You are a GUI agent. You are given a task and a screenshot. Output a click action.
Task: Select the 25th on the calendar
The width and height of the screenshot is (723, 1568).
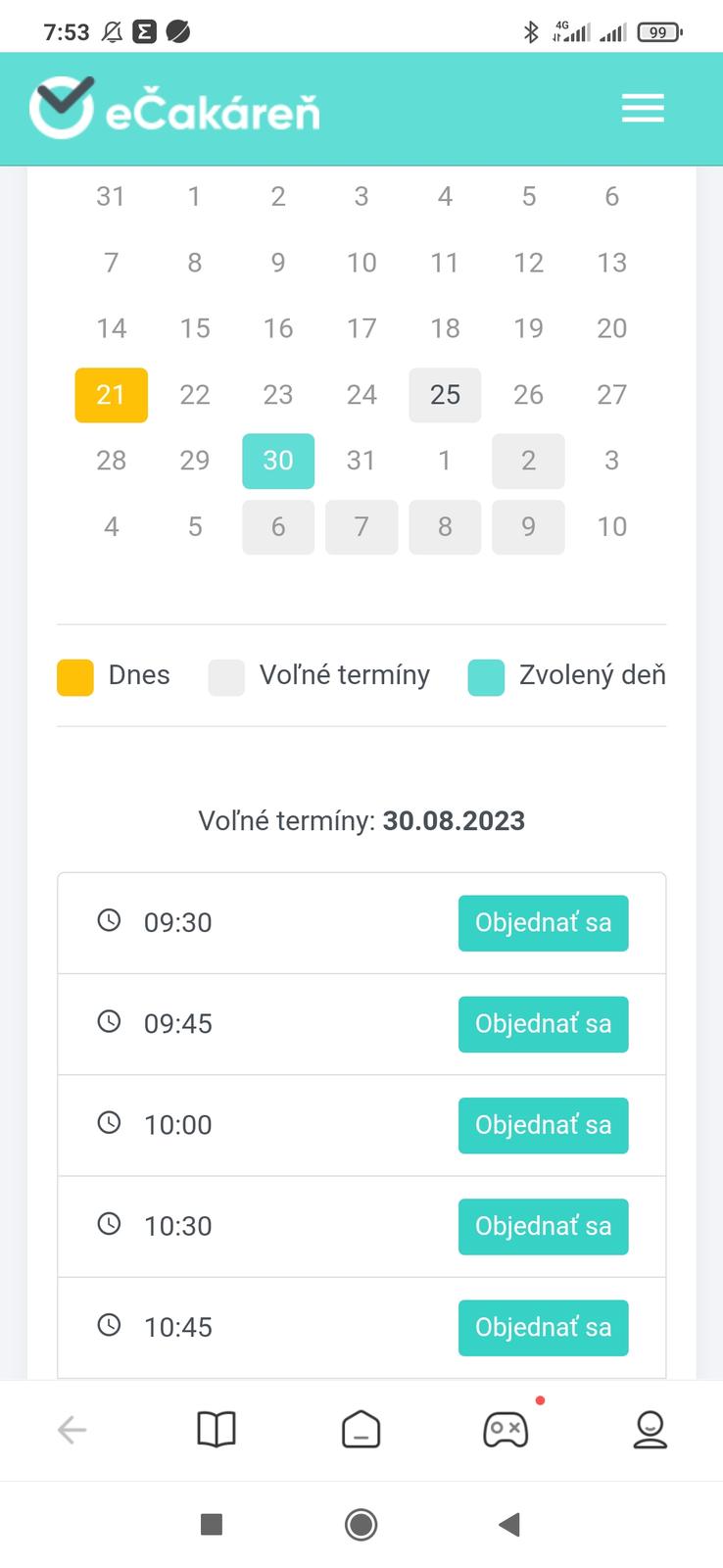(x=445, y=395)
